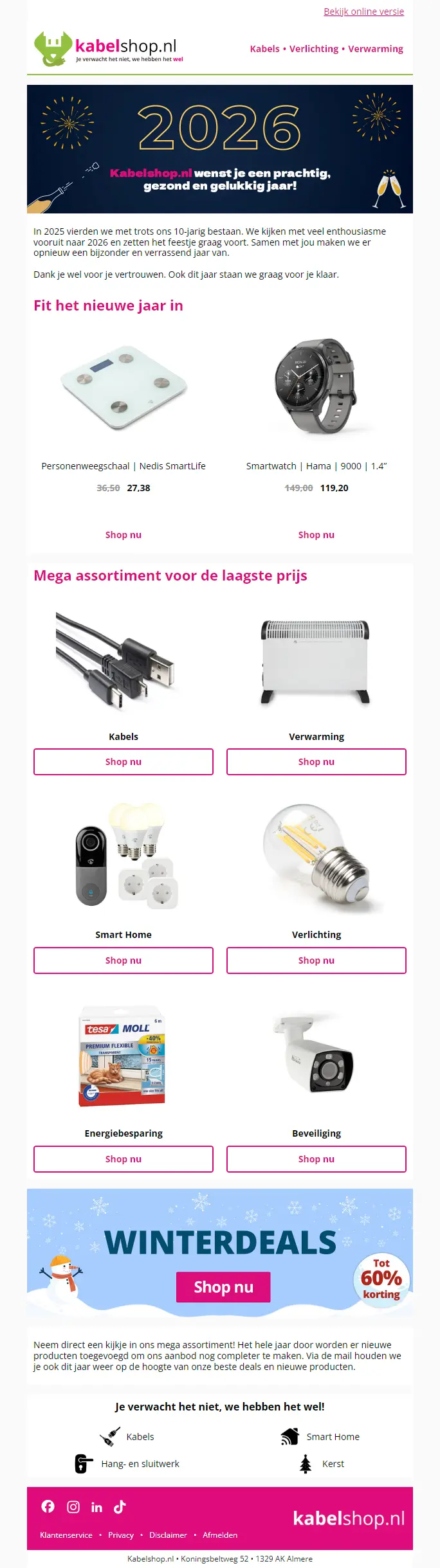Image resolution: width=440 pixels, height=1568 pixels.
Task: Shop the Kabels category
Action: coord(124,762)
